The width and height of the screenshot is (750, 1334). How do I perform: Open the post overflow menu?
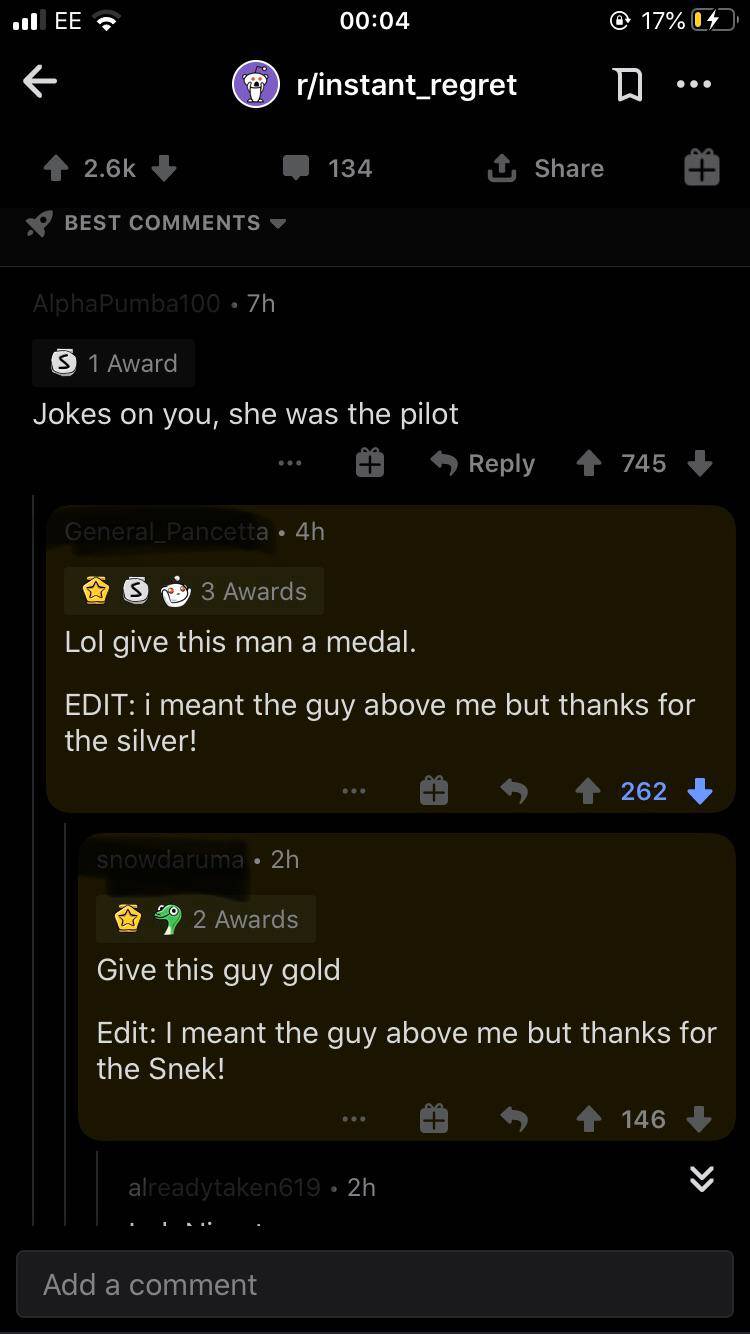pos(694,85)
